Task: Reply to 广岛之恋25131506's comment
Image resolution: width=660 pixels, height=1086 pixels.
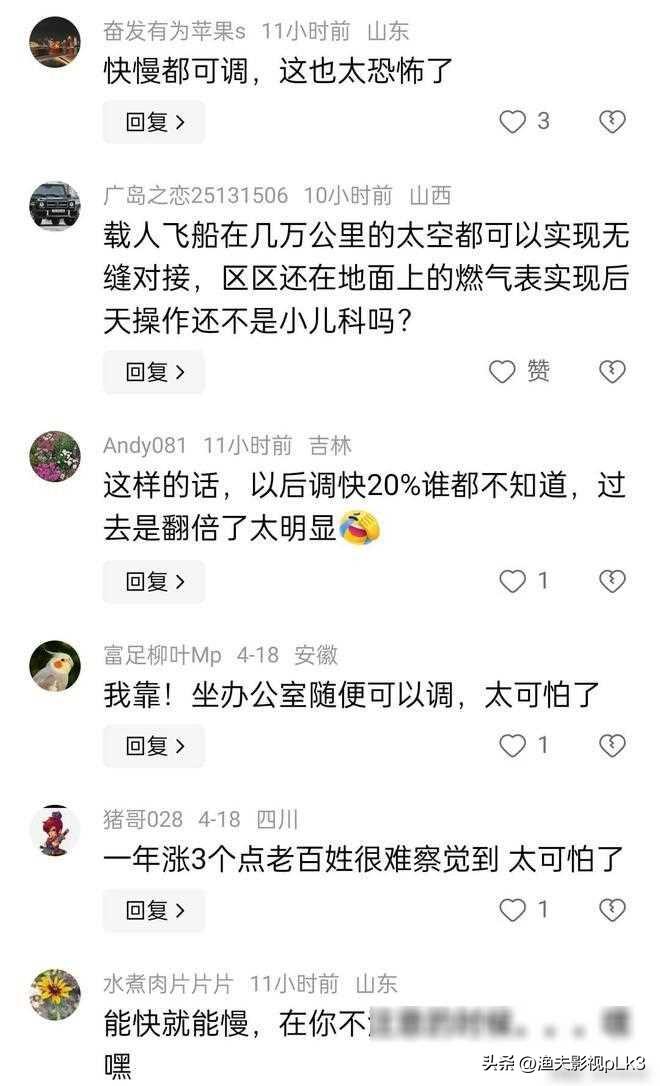Action: click(154, 372)
